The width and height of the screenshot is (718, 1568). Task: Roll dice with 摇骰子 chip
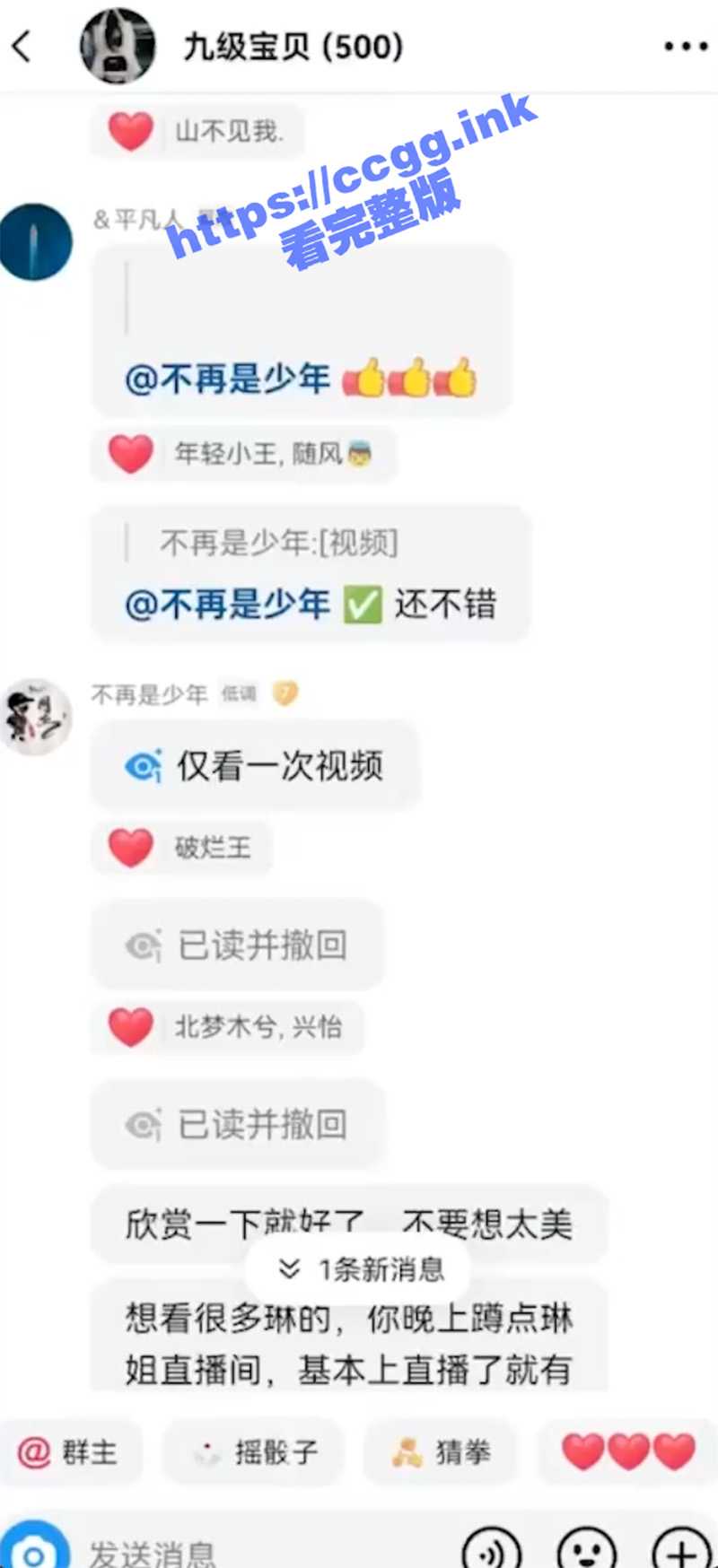[256, 1451]
